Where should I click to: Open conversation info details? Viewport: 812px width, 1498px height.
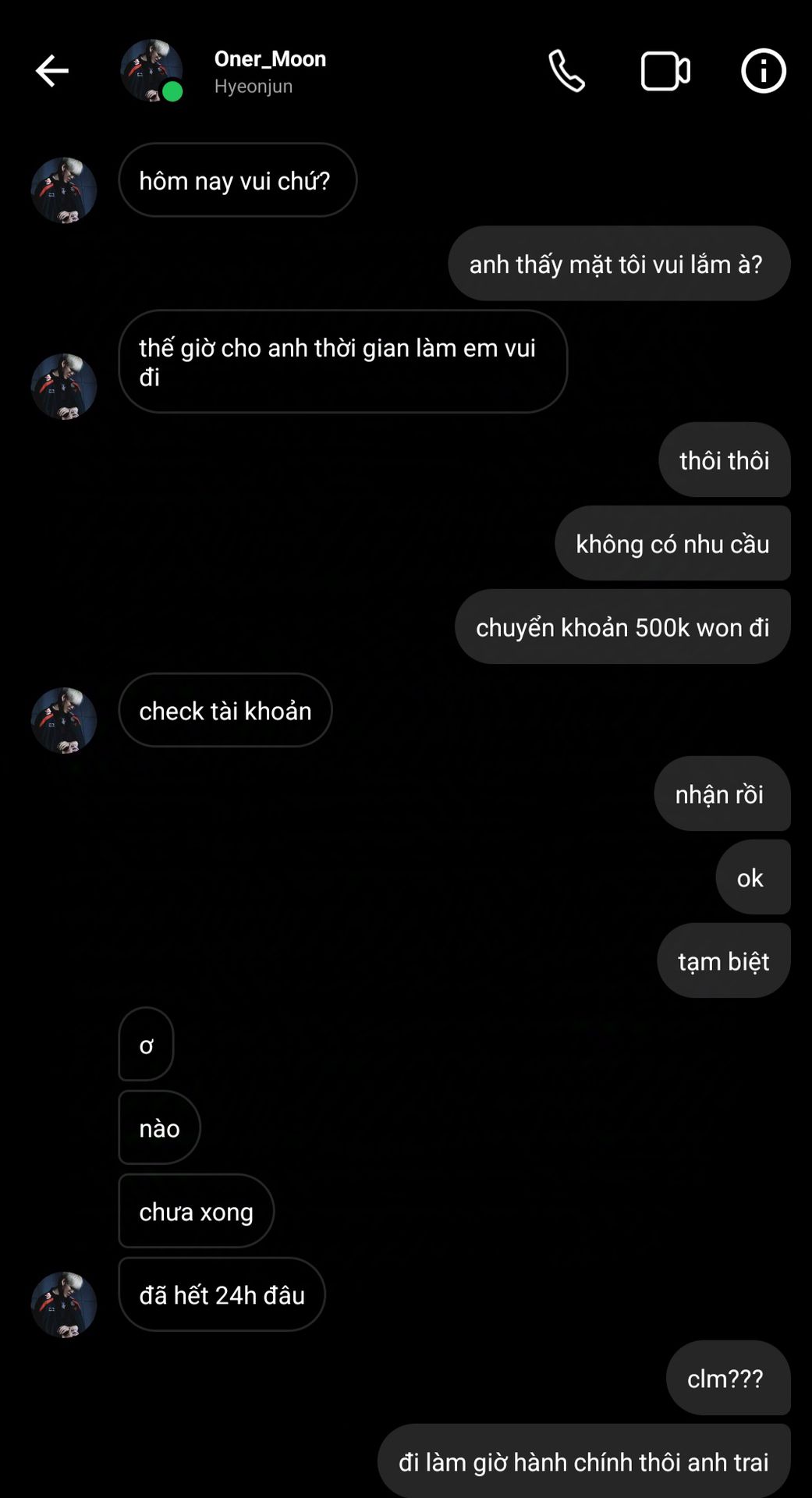763,71
